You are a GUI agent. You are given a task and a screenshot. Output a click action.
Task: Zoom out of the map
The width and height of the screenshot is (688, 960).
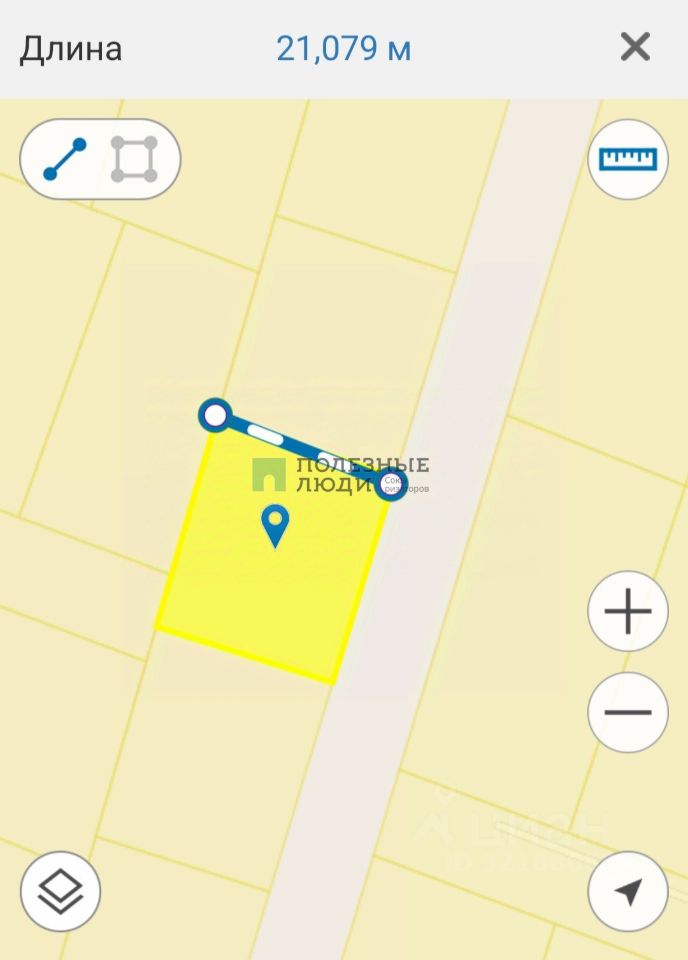click(628, 713)
